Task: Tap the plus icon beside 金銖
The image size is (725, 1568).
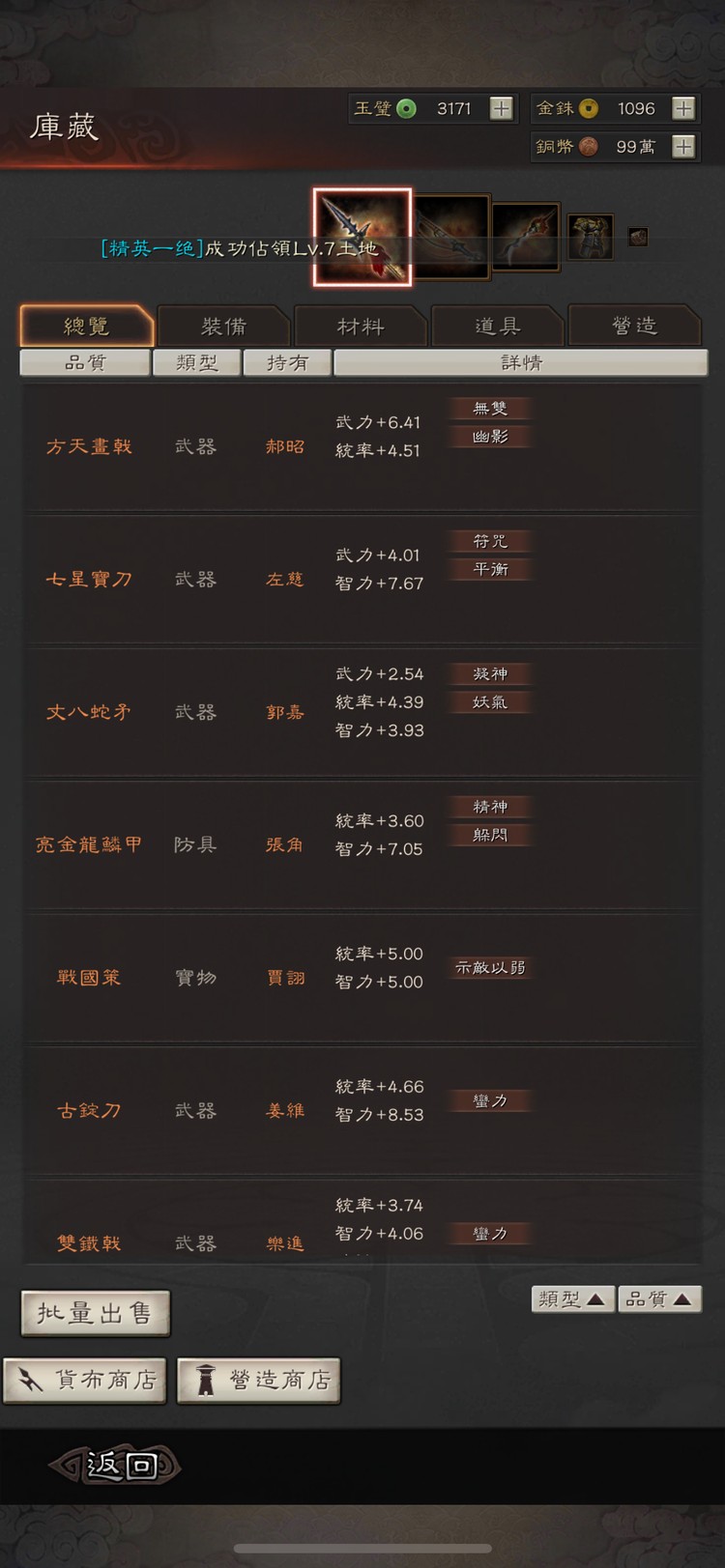Action: 683,108
